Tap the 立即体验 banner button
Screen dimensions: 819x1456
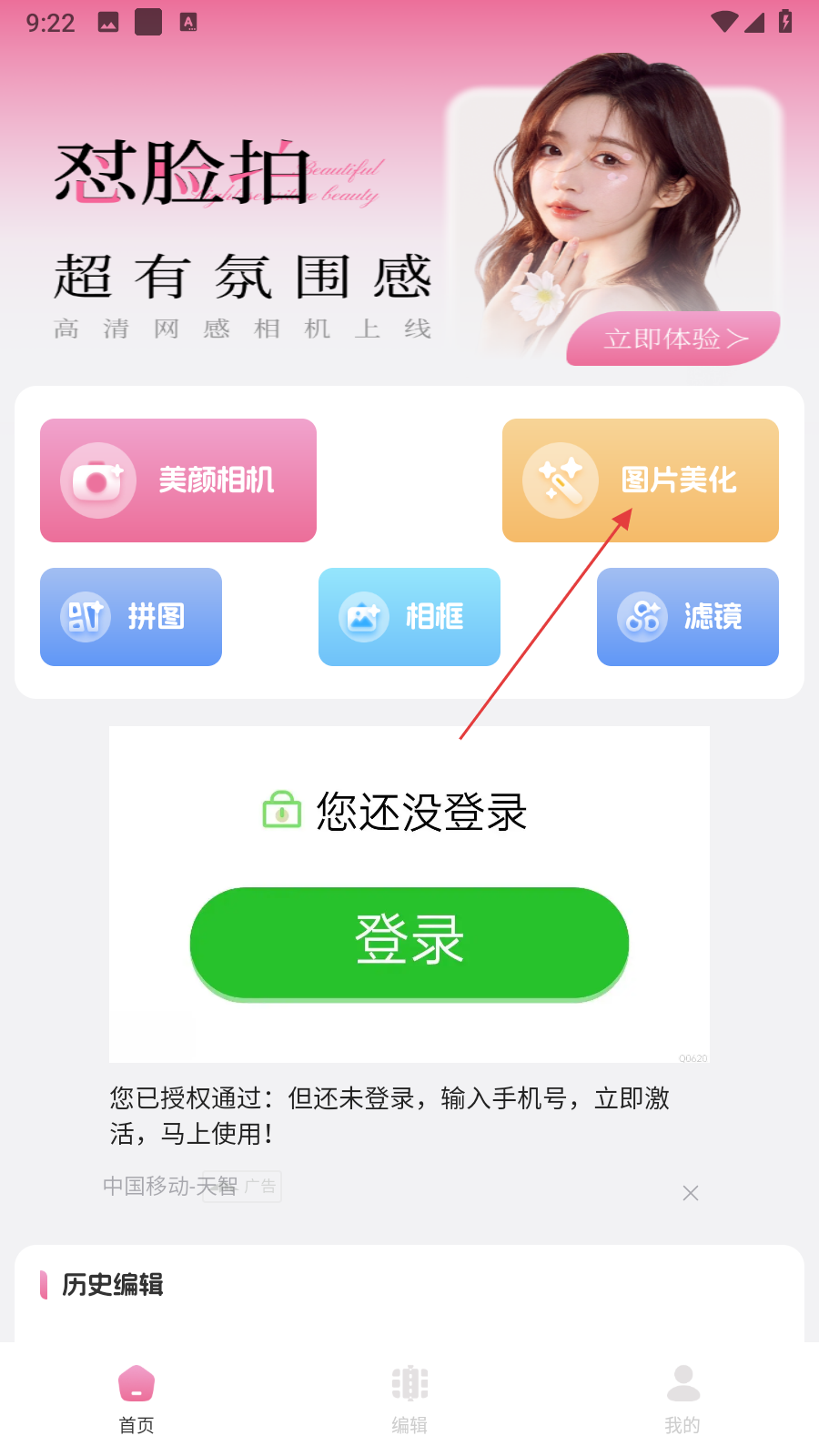[x=673, y=339]
